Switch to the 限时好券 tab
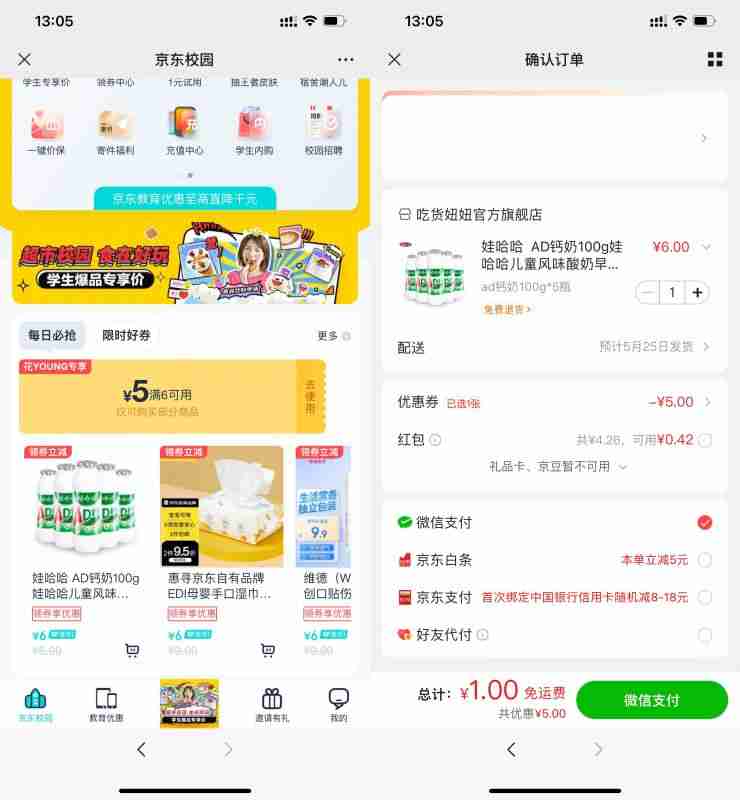Screen dimensions: 740x800 (126, 336)
